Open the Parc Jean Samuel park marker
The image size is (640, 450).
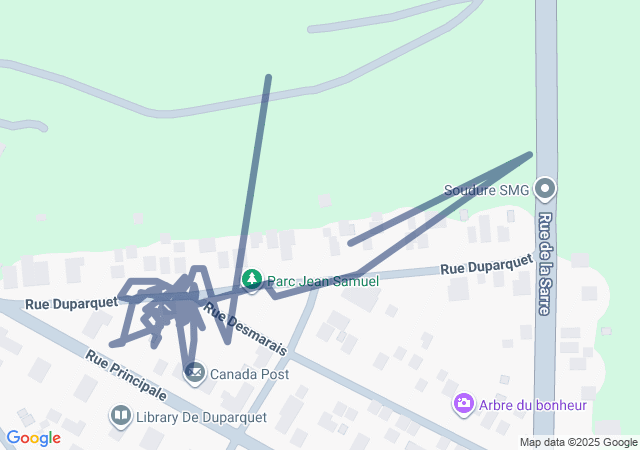(x=253, y=280)
